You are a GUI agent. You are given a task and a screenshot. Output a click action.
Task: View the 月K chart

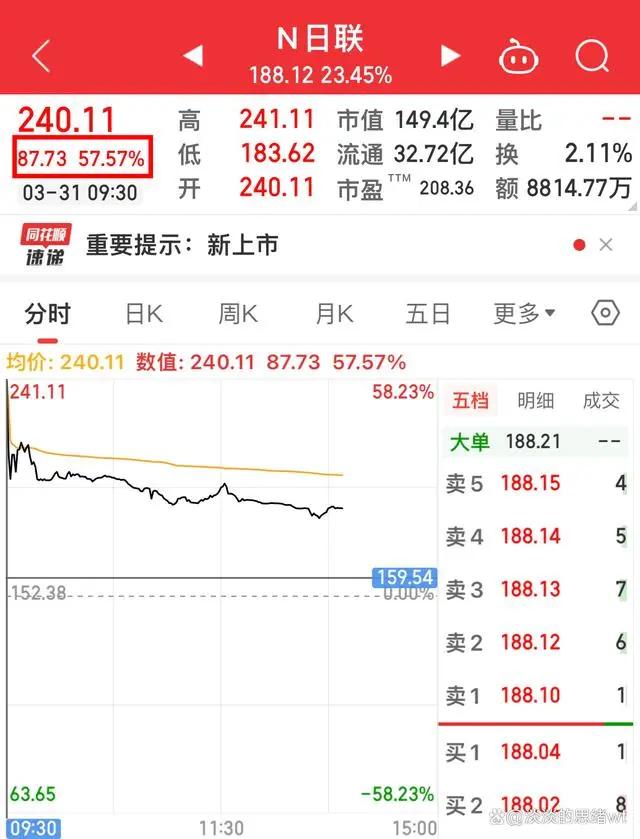(334, 314)
